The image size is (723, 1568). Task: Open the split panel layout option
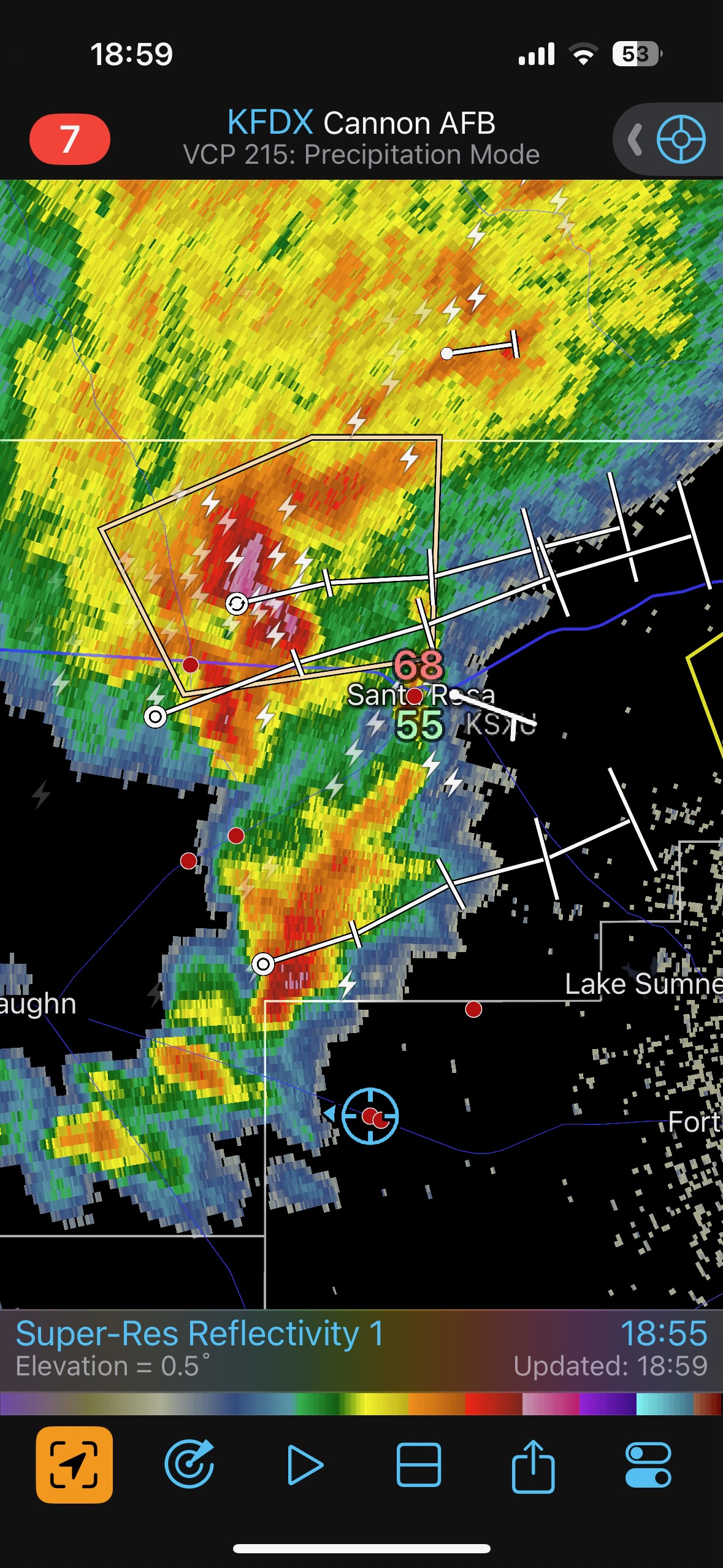(x=419, y=1464)
